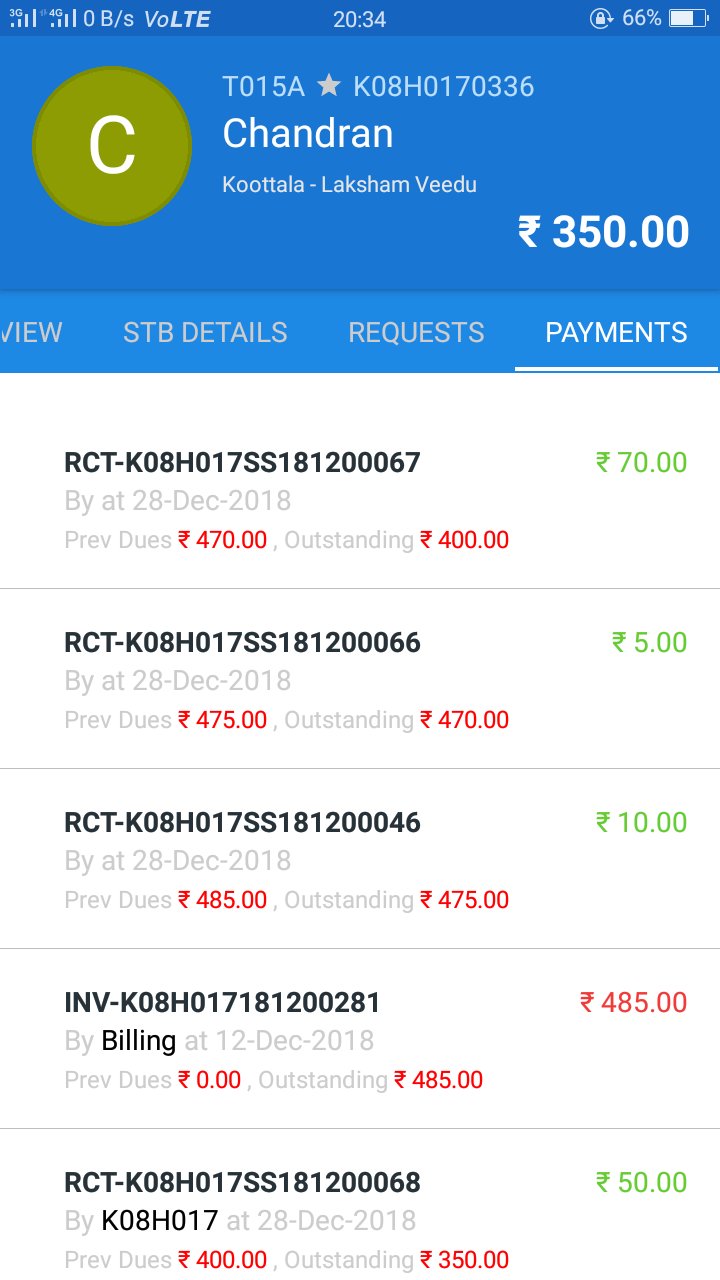Open invoice INV-K08H017181200281

(360, 1040)
